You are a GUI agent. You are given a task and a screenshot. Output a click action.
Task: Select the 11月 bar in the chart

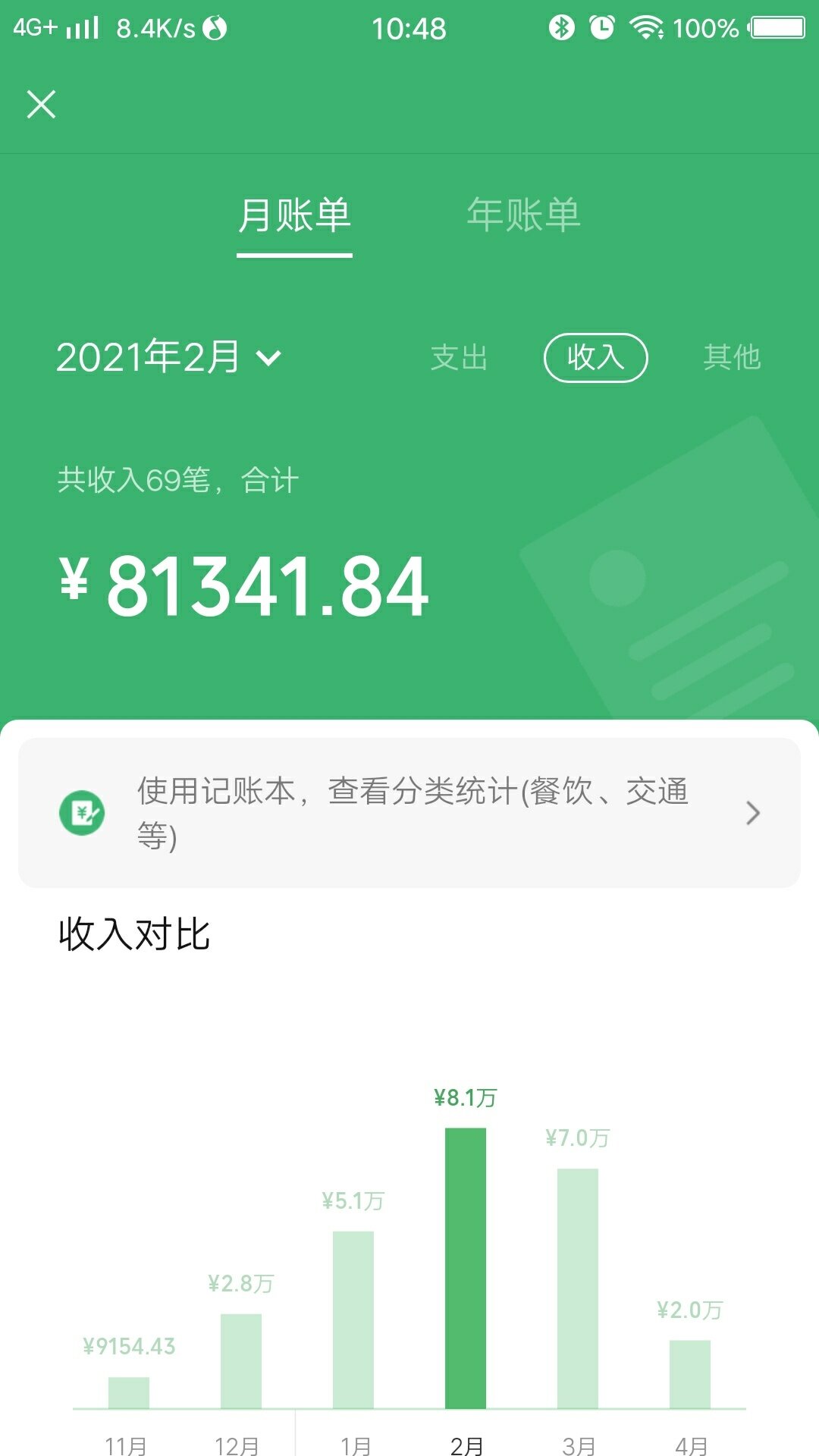point(129,1392)
